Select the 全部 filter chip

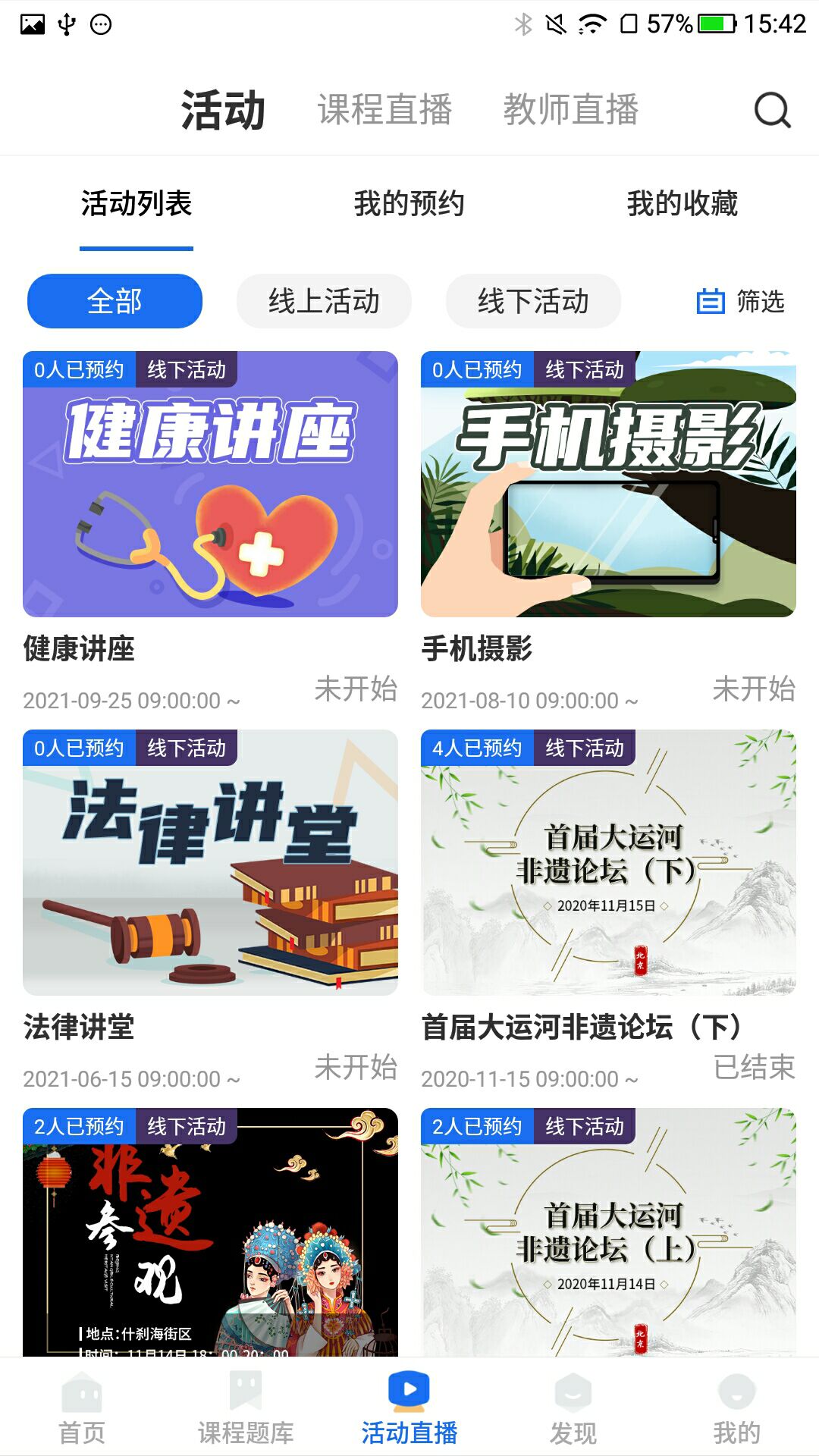(x=115, y=301)
